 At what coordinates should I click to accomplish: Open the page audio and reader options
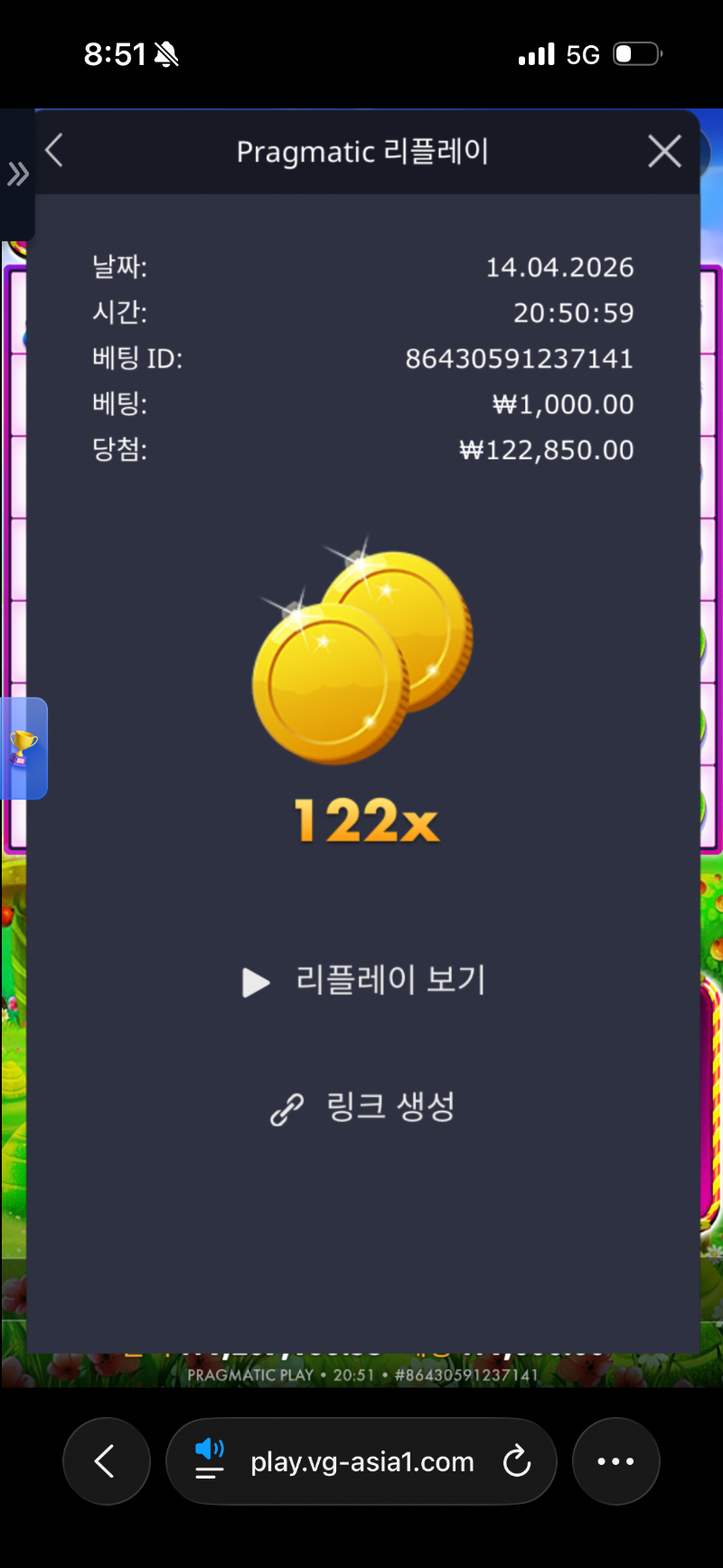click(210, 1460)
